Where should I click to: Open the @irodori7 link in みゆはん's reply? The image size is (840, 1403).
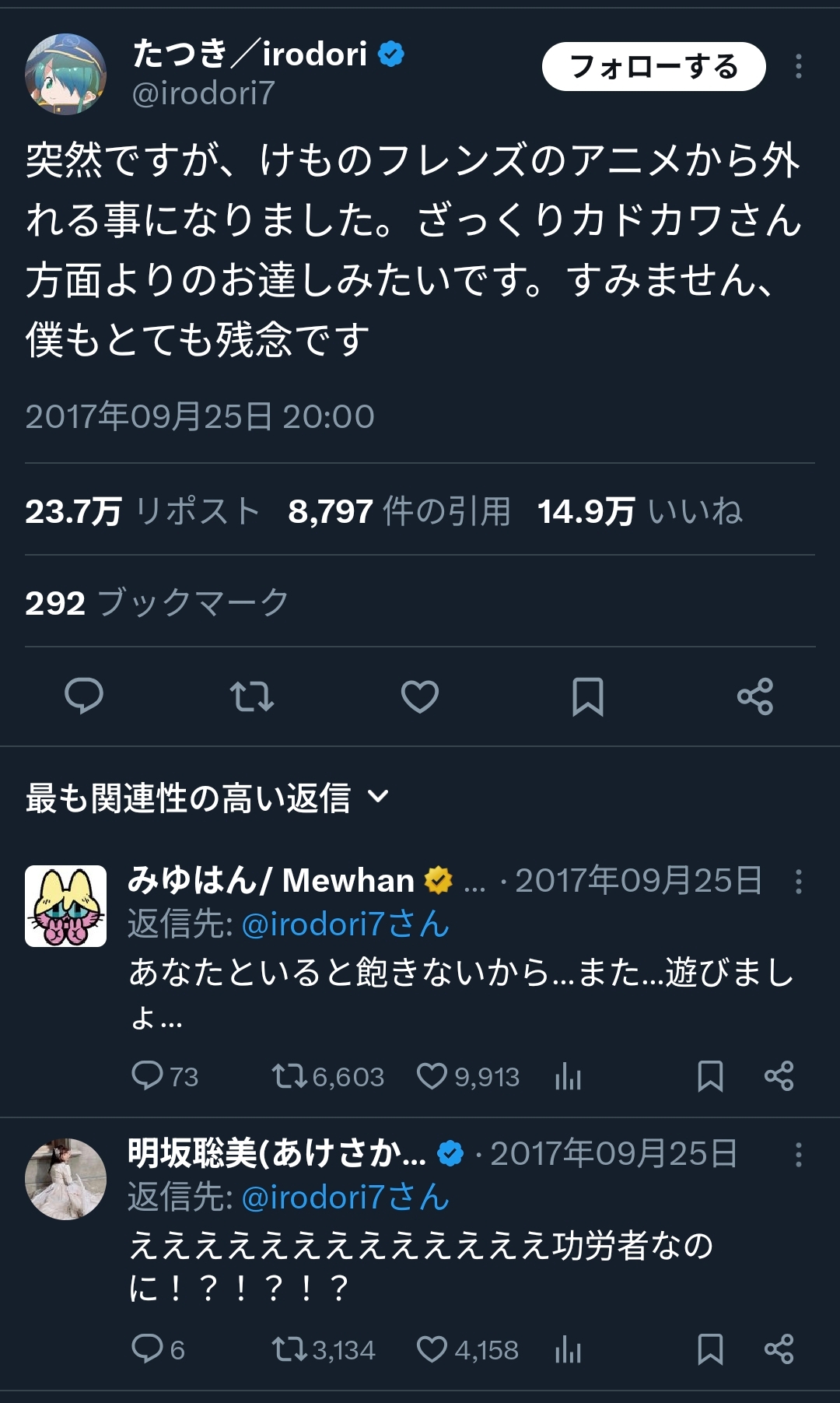(x=345, y=924)
